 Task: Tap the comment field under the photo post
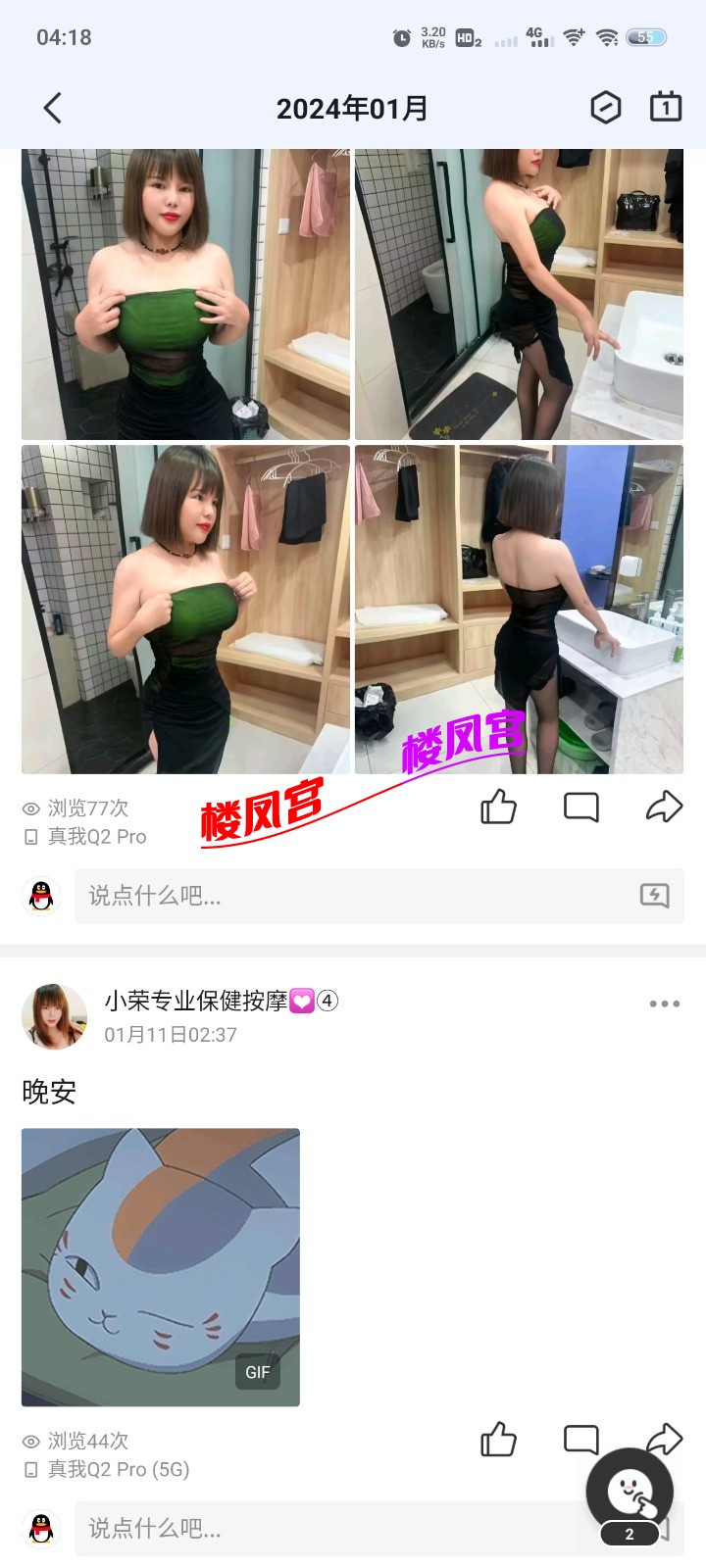click(x=353, y=896)
